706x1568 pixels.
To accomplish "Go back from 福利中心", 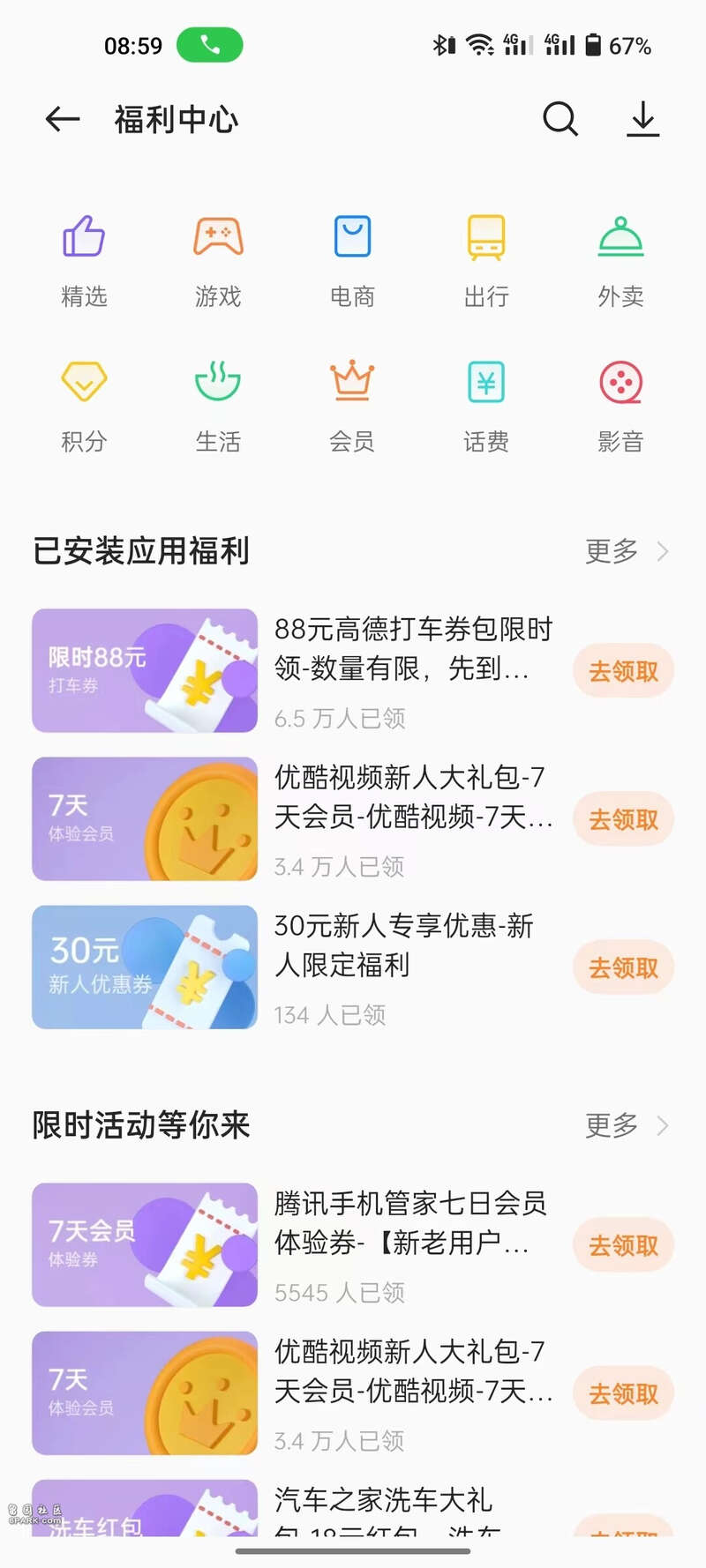I will [x=63, y=119].
